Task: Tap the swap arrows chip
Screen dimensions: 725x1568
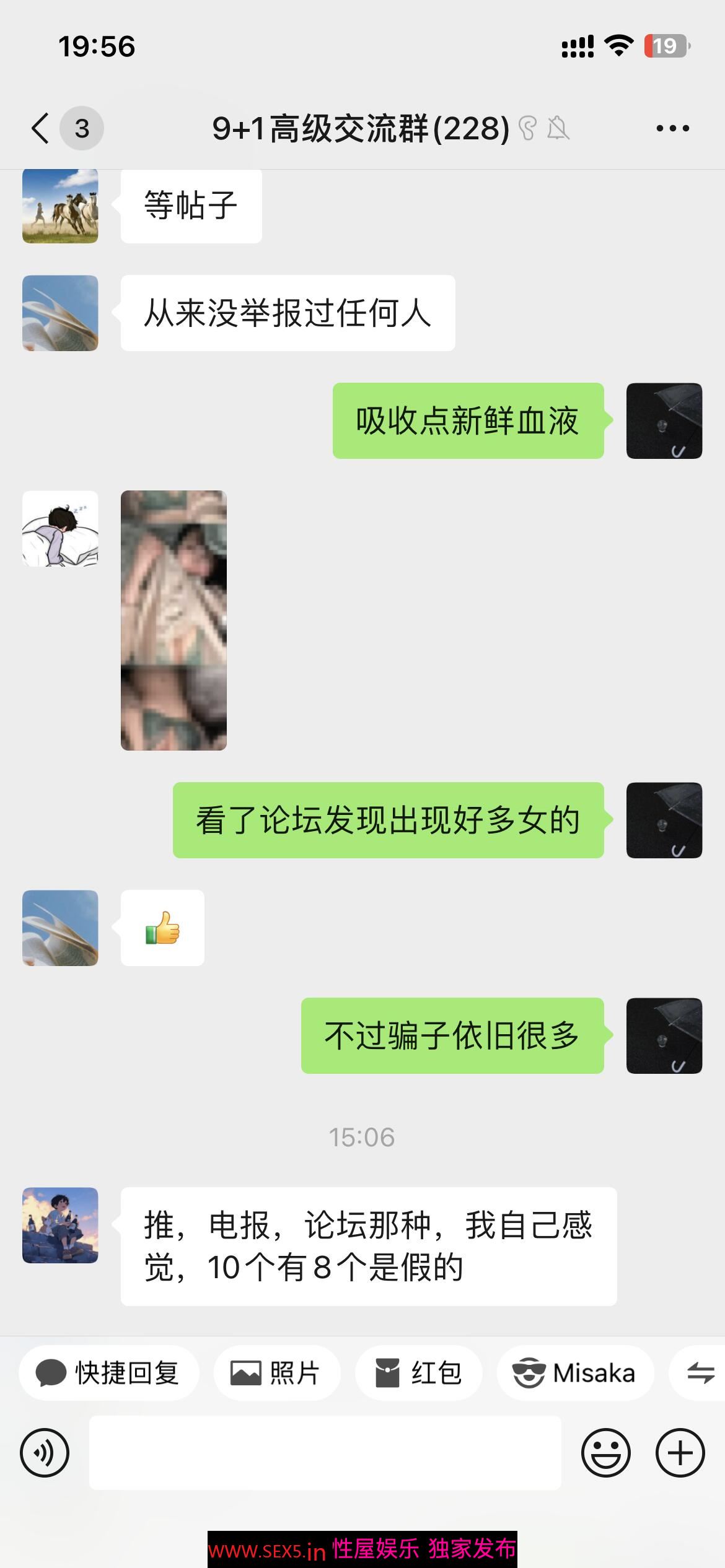Action: (700, 1373)
